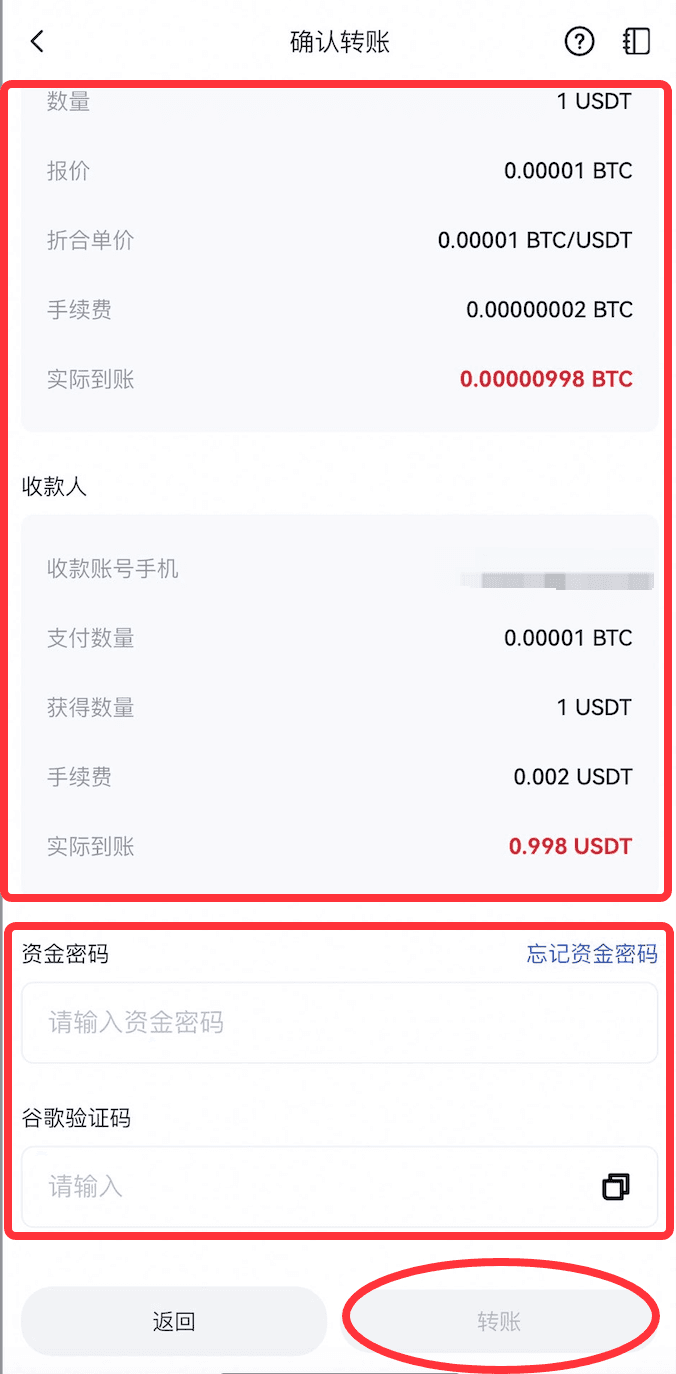Go back using the top-left arrow

tap(37, 42)
